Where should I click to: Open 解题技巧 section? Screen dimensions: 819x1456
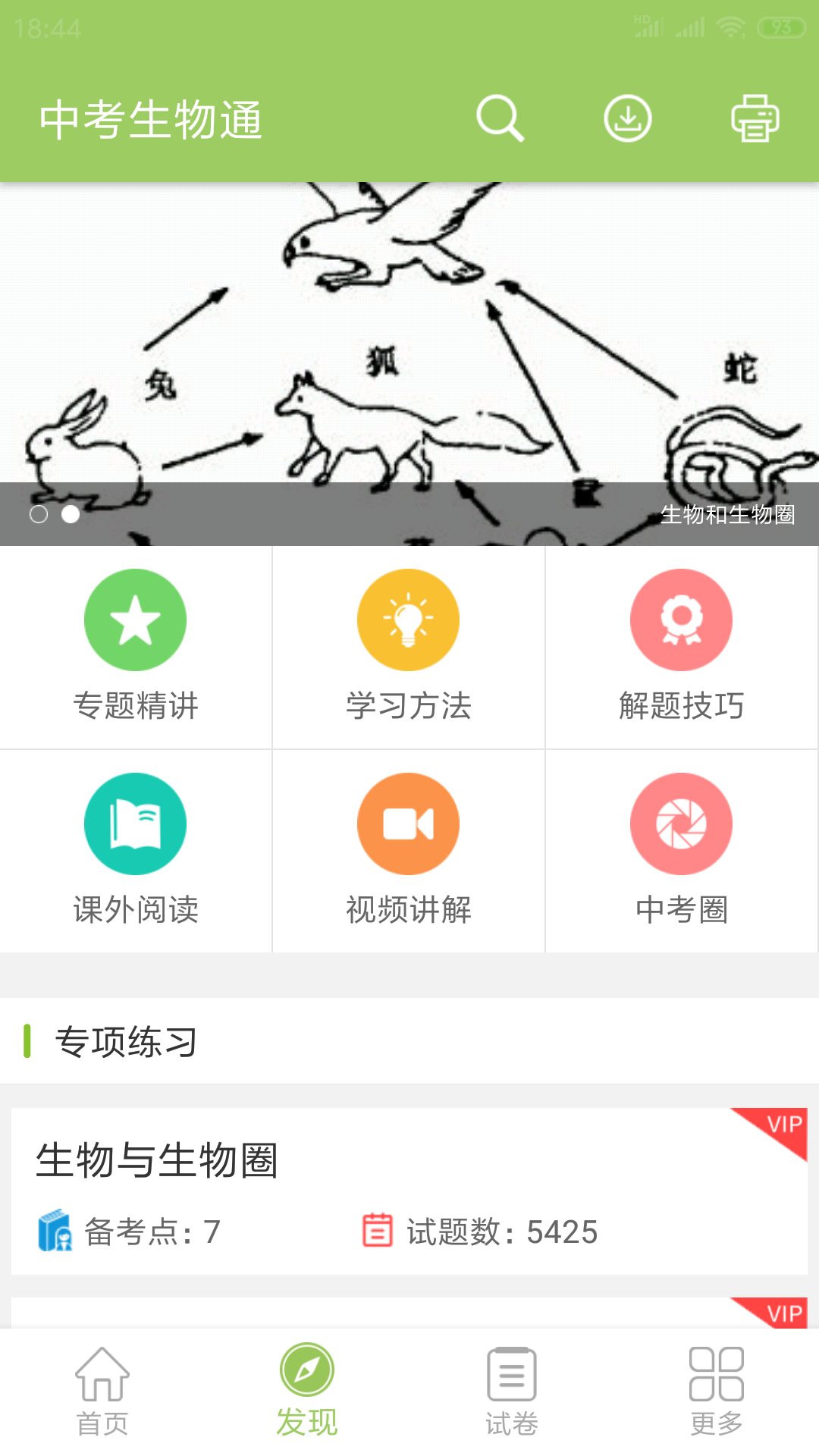click(x=681, y=647)
